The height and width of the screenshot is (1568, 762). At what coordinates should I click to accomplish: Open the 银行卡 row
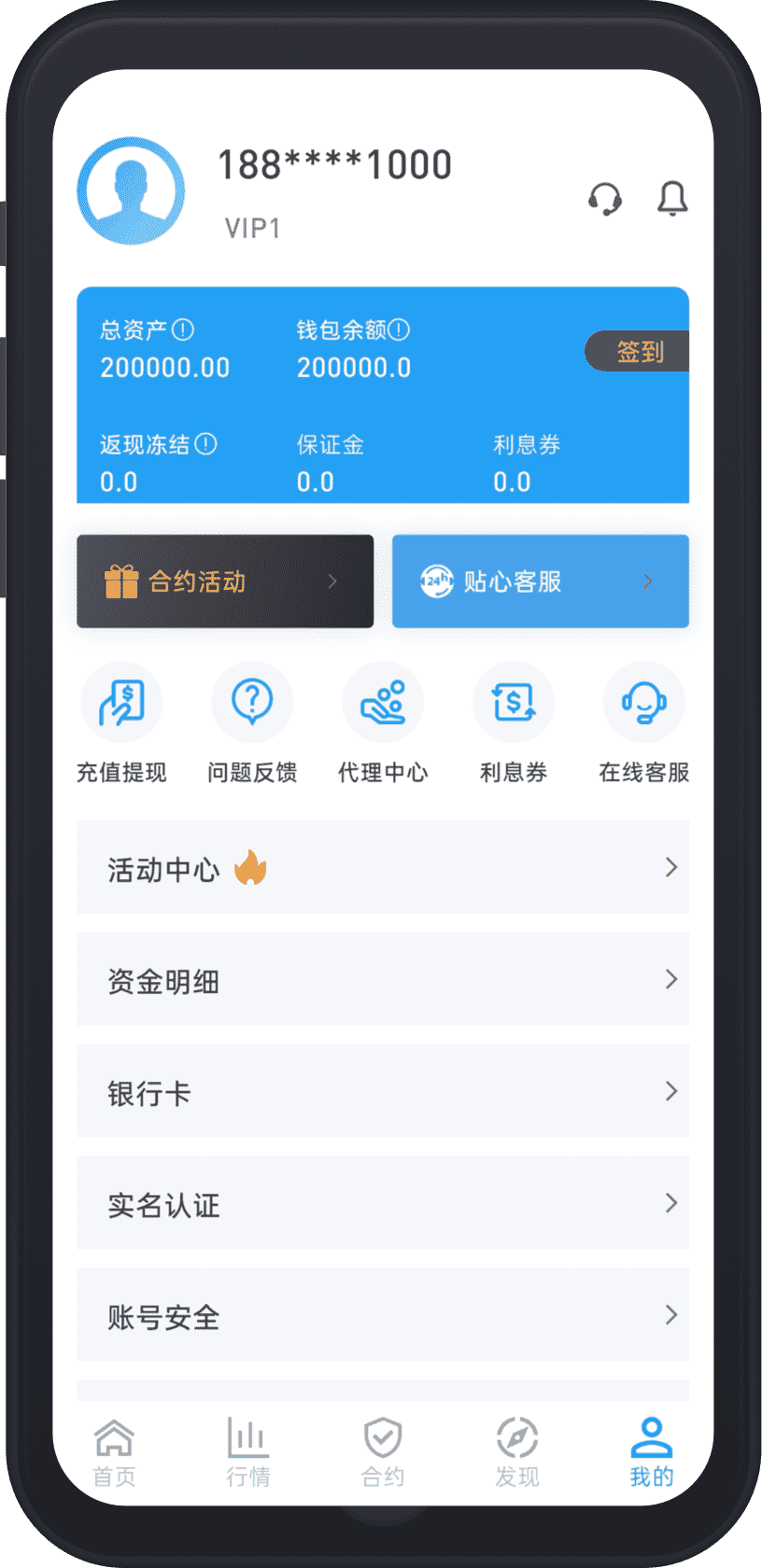(x=383, y=1092)
